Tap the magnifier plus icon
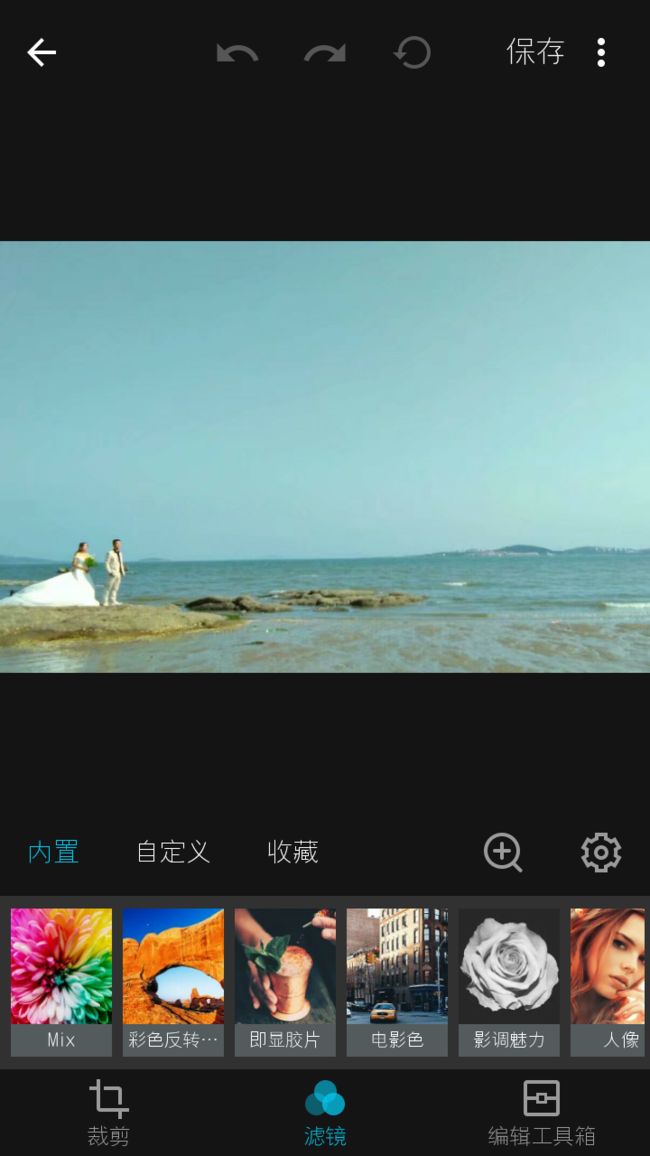The height and width of the screenshot is (1156, 650). coord(503,853)
